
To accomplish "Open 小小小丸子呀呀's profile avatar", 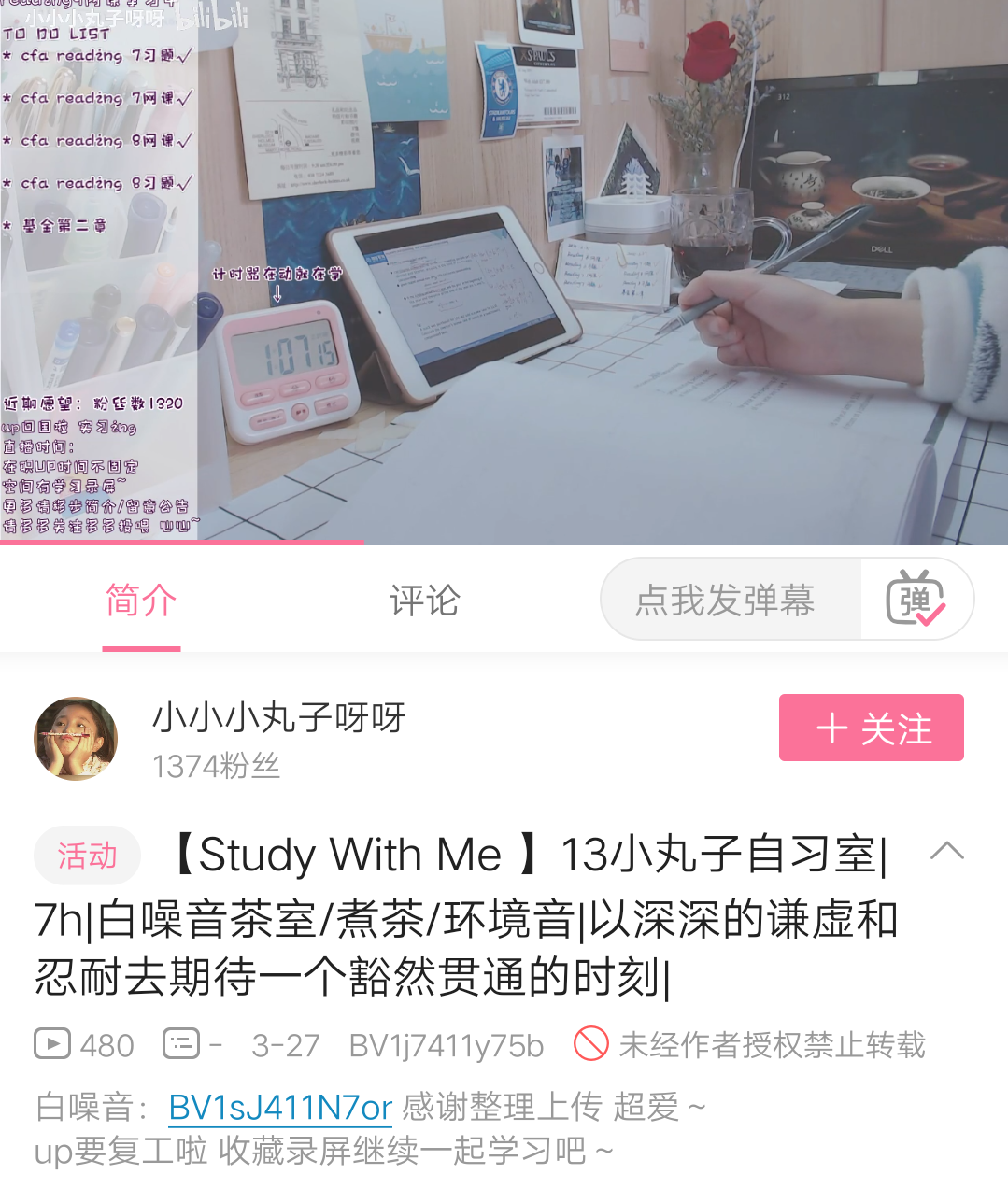I will tap(76, 739).
